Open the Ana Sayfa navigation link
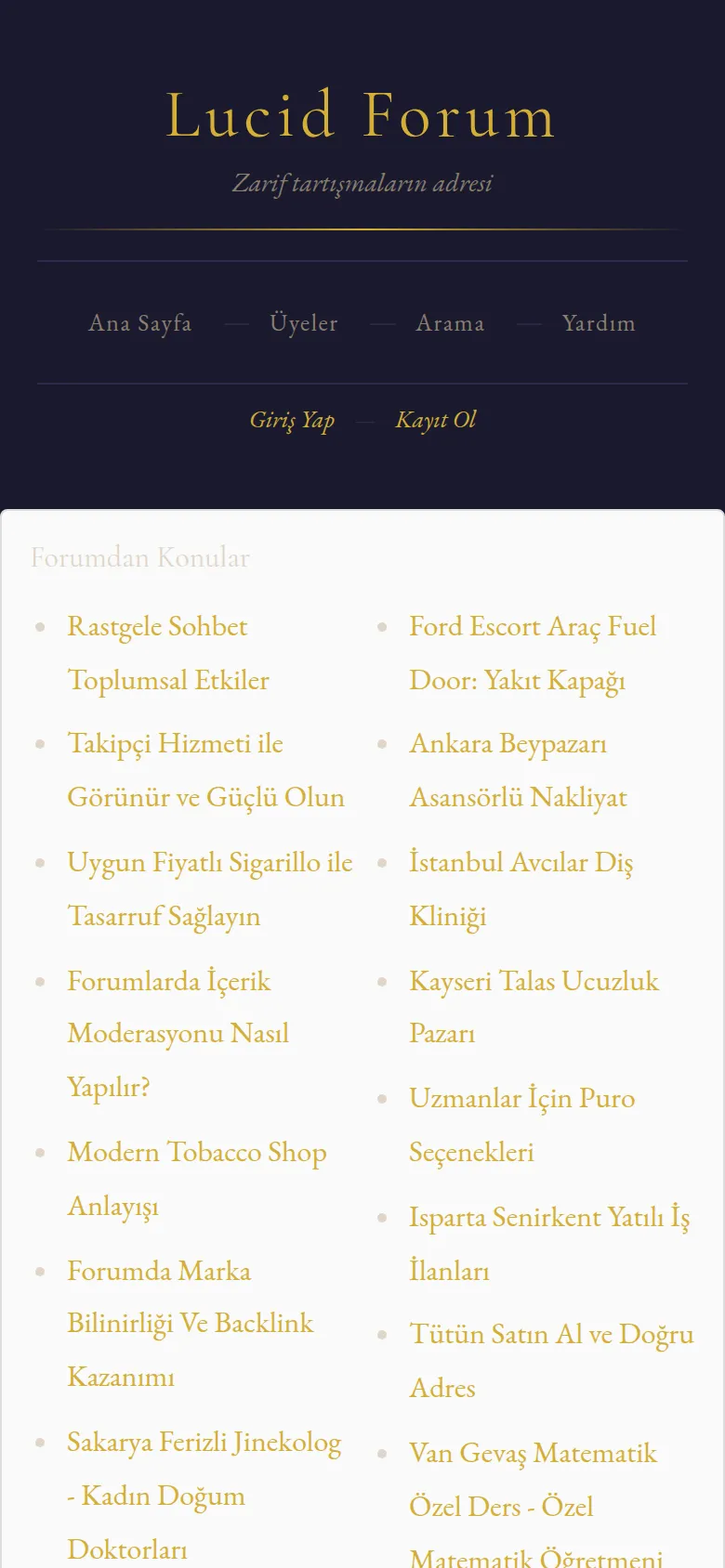 [140, 323]
